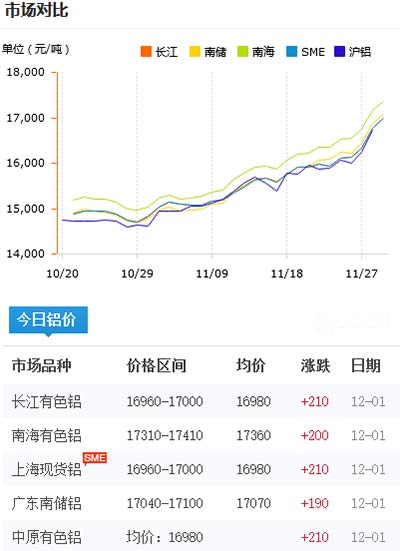This screenshot has height=551, width=400.
Task: Toggle the 南储 series in chart legend
Action: (208, 52)
